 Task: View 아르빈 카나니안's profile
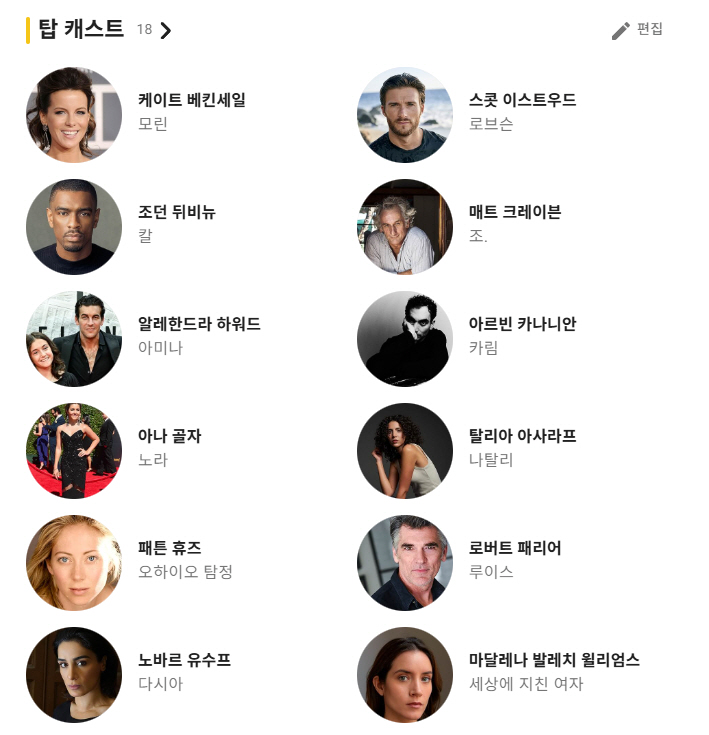(522, 324)
